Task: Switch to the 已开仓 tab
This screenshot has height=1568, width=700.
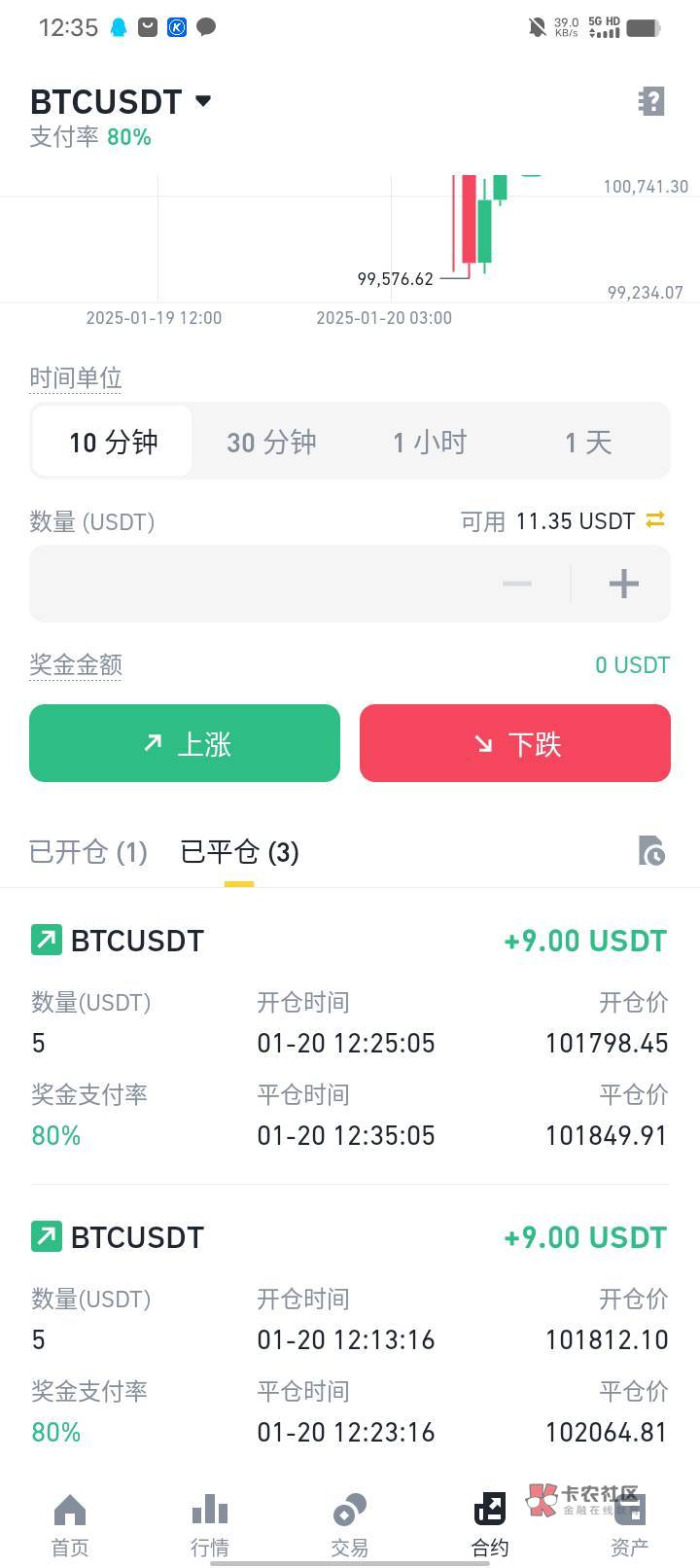Action: [x=87, y=852]
